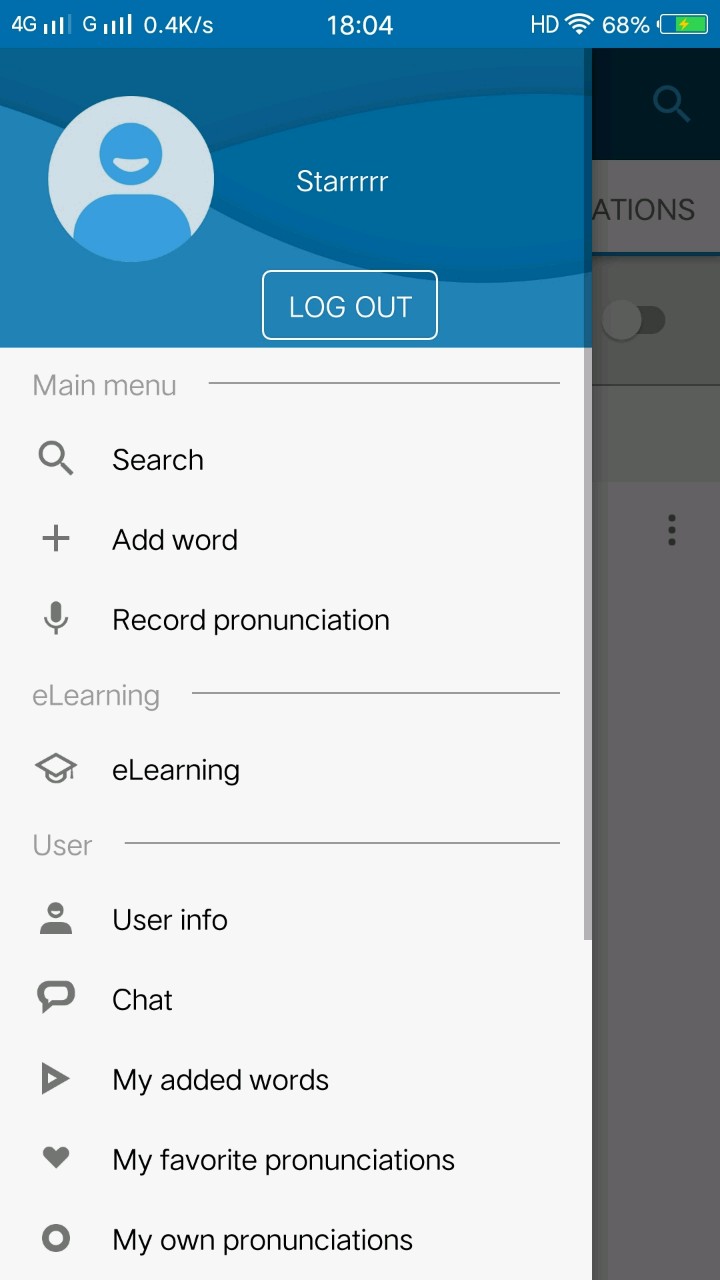Tap the three-dot overflow menu behind the drawer
The height and width of the screenshot is (1280, 720).
click(x=671, y=530)
